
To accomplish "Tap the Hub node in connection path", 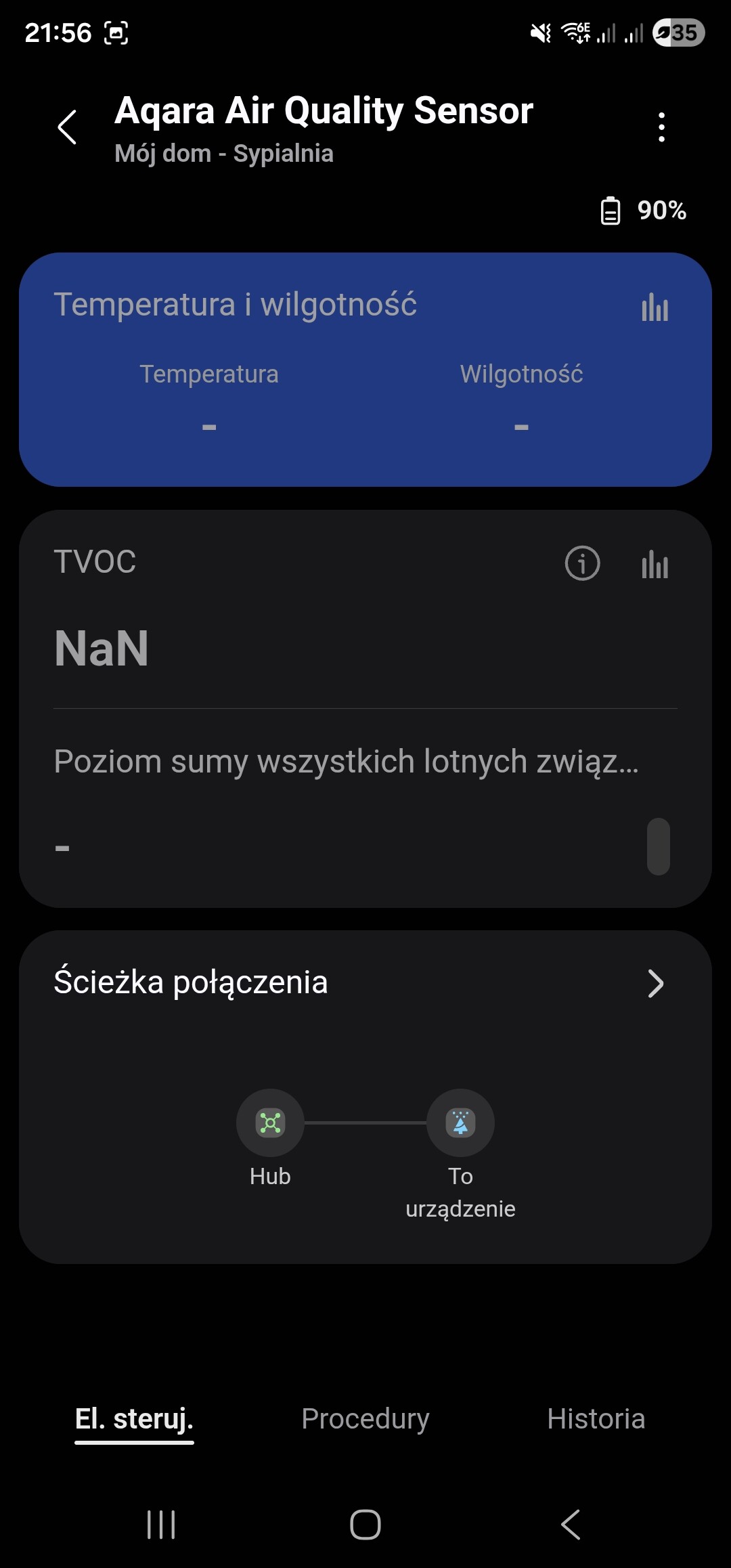I will pyautogui.click(x=270, y=1123).
